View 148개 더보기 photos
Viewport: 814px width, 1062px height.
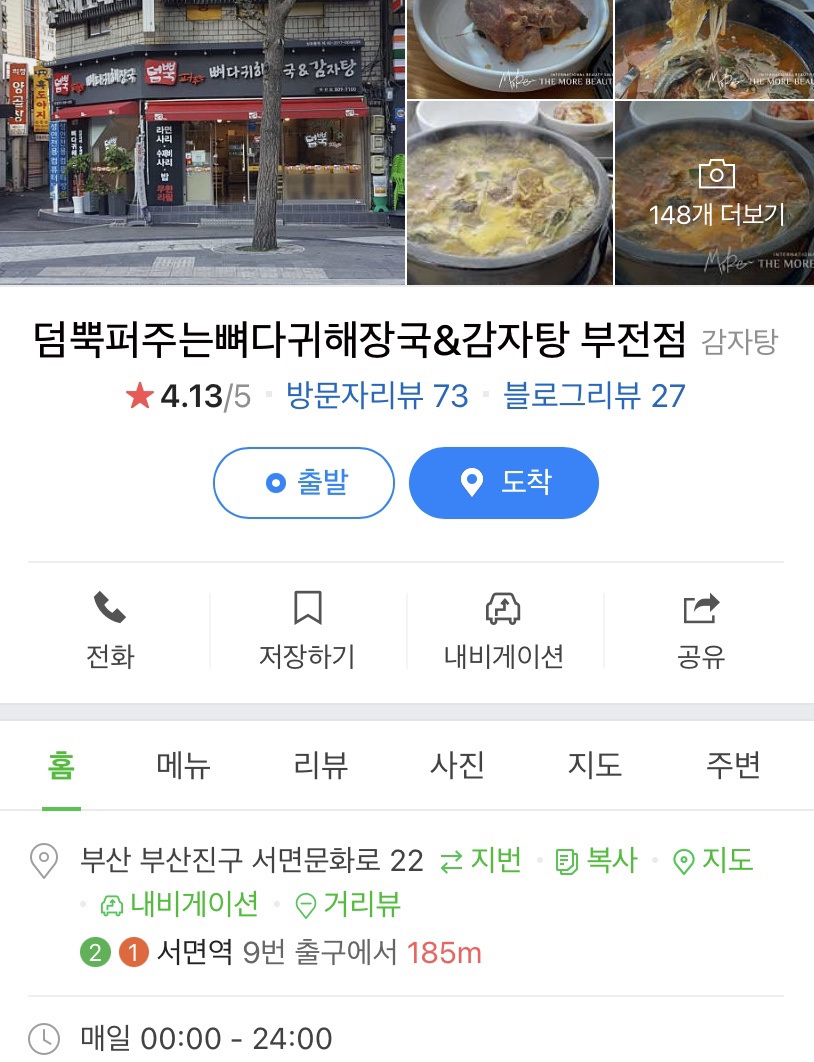point(716,195)
